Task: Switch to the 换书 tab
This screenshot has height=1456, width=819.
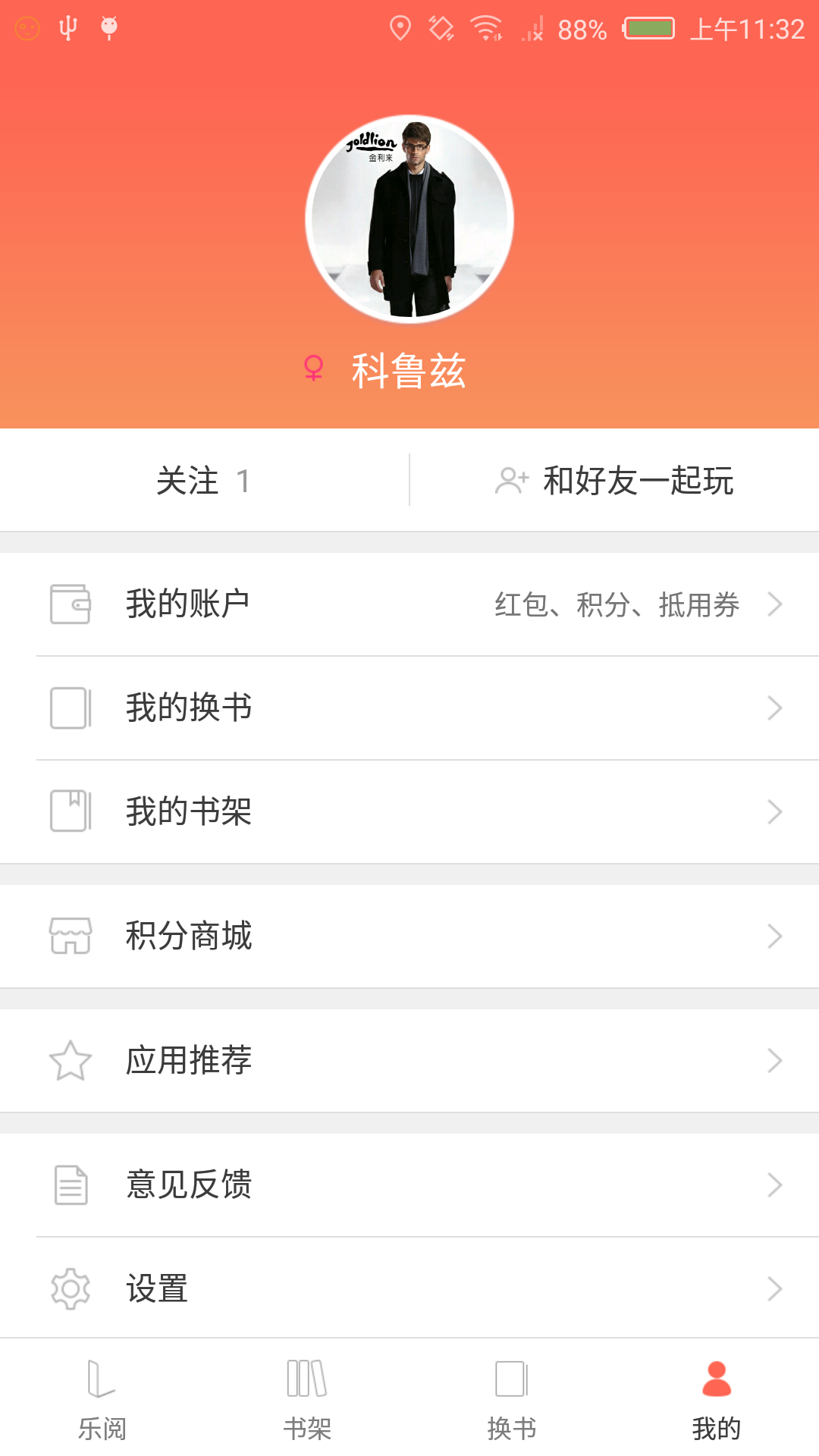Action: pos(512,1399)
